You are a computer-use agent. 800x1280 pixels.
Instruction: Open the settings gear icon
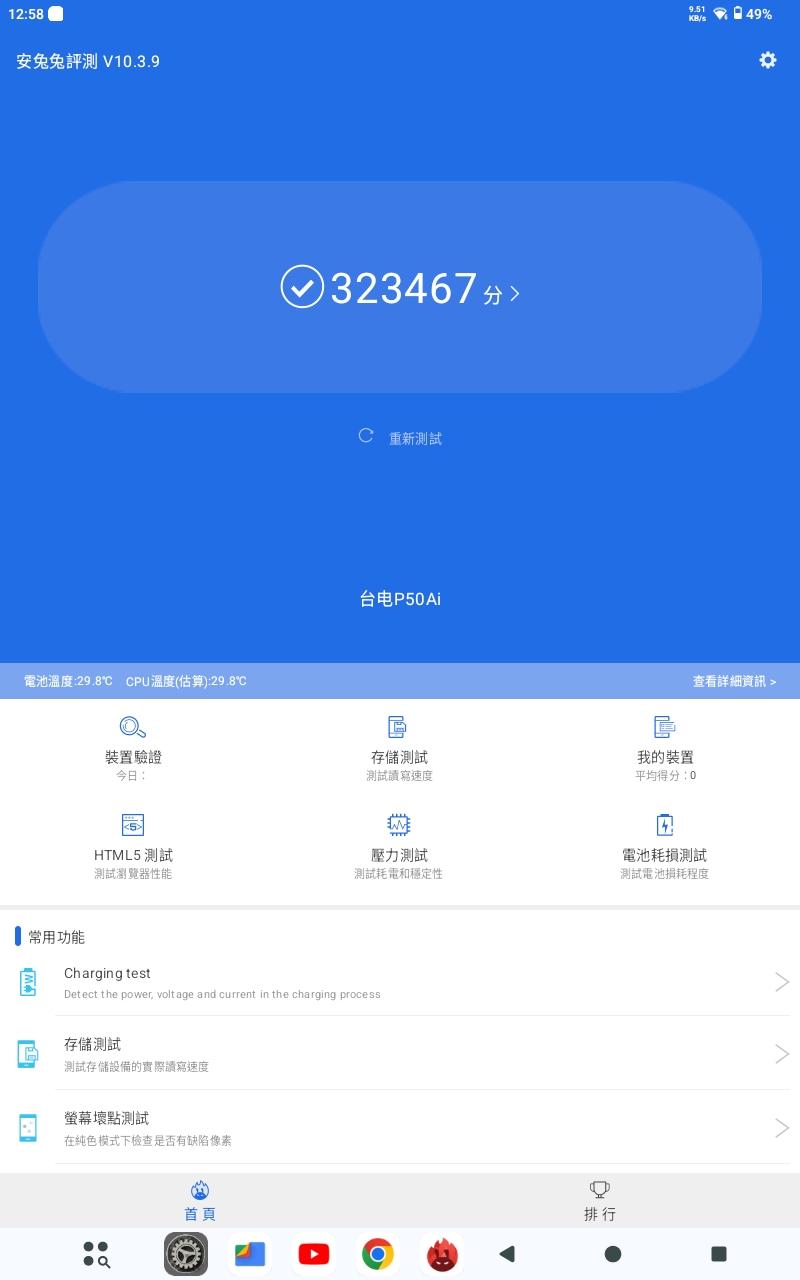coord(768,60)
